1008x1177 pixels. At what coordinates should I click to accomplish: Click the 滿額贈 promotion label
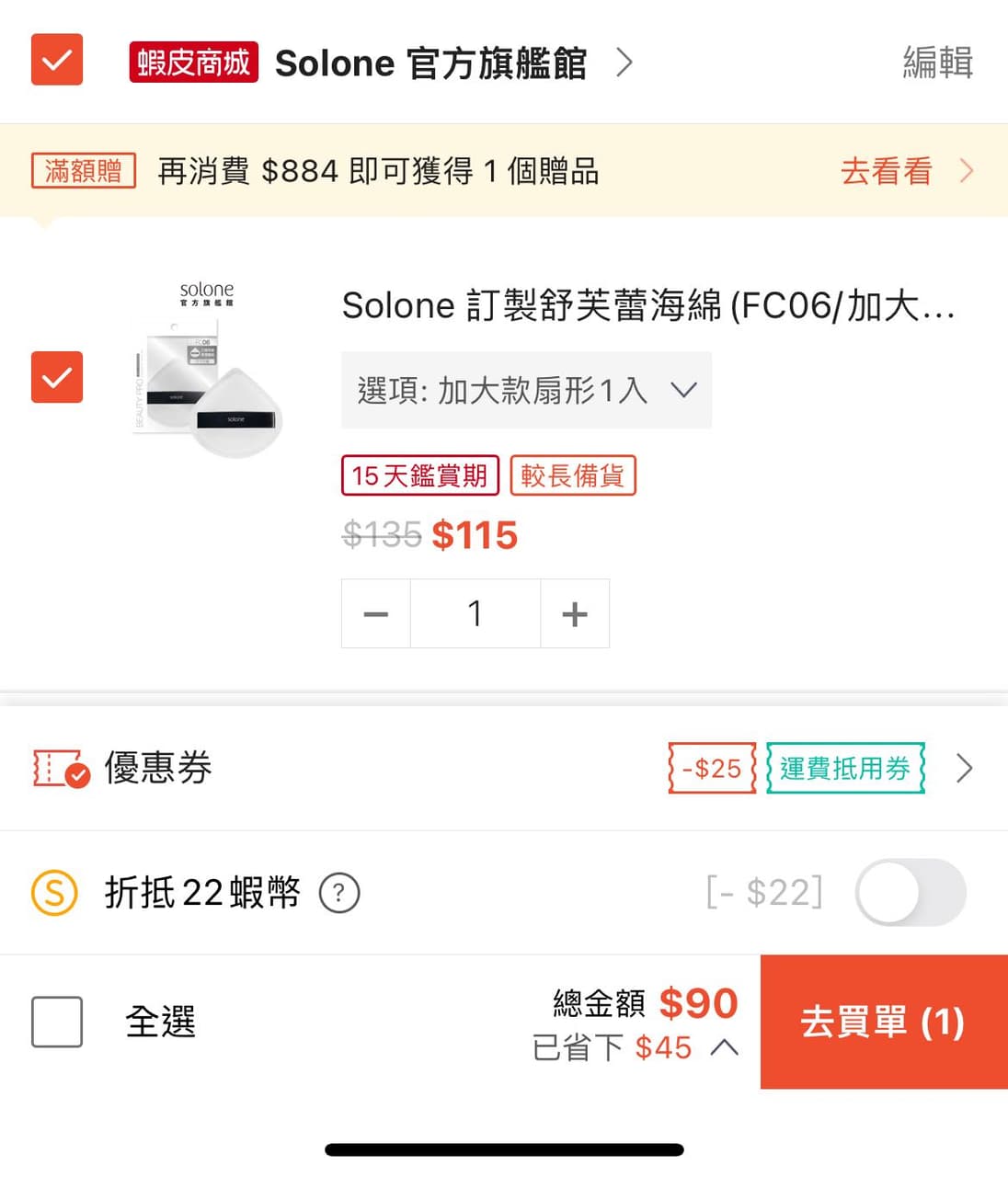pyautogui.click(x=83, y=171)
